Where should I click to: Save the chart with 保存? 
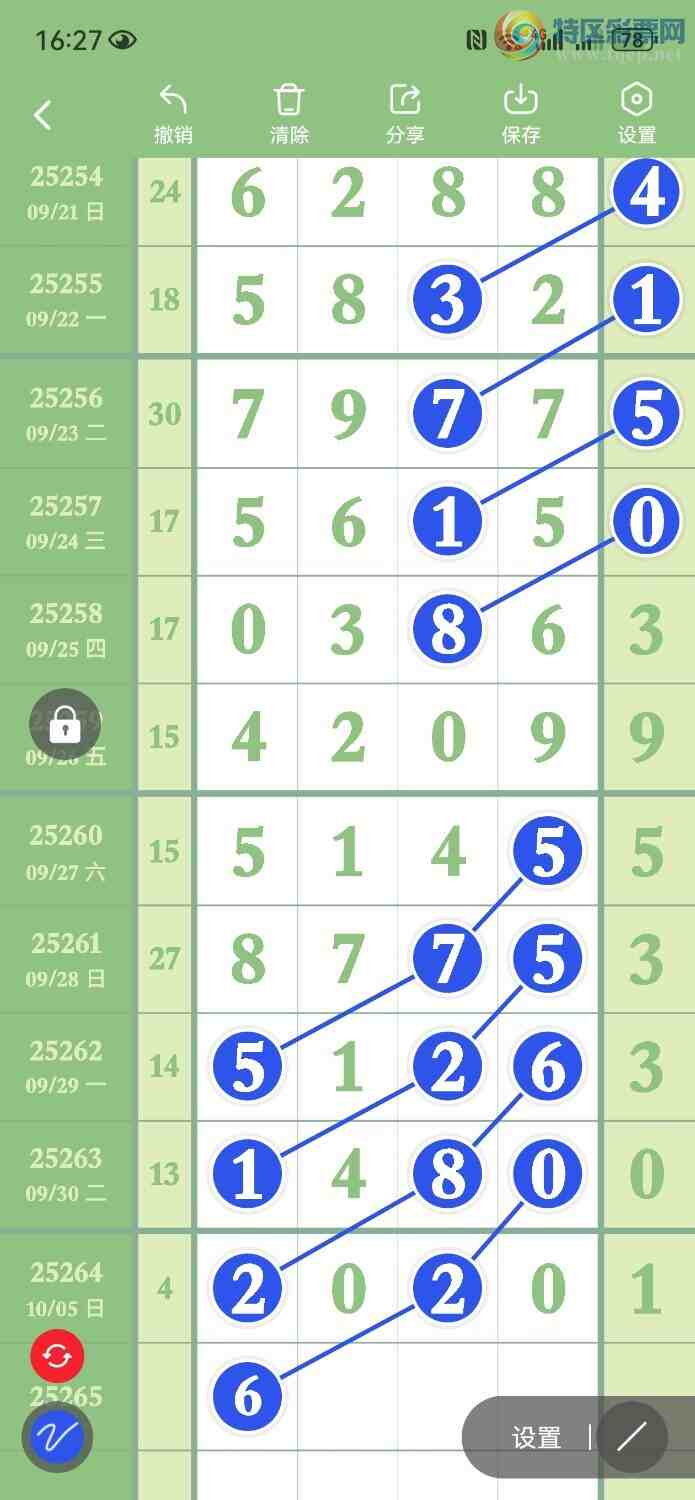pyautogui.click(x=521, y=114)
